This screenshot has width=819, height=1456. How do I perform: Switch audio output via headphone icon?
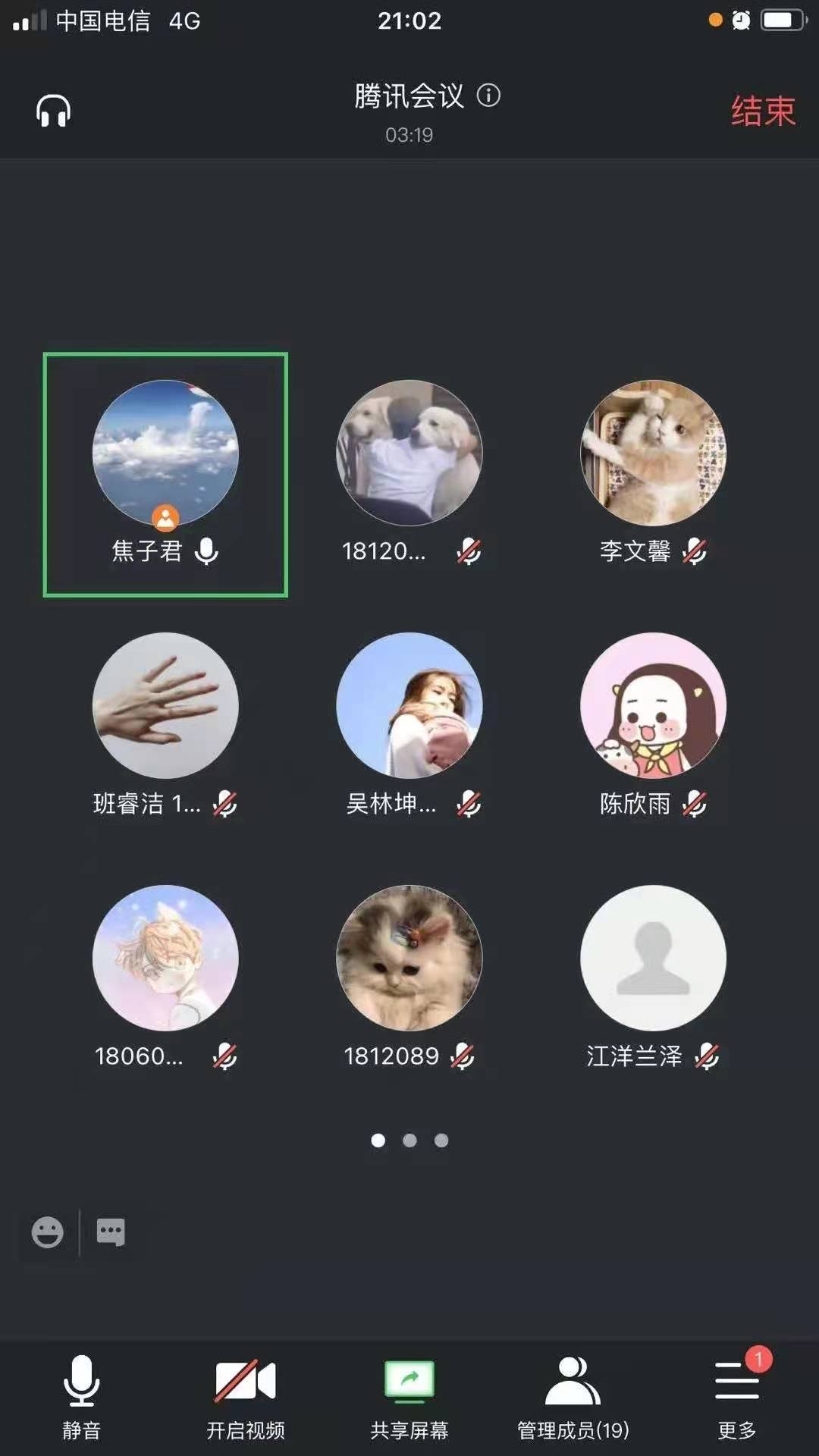point(53,111)
